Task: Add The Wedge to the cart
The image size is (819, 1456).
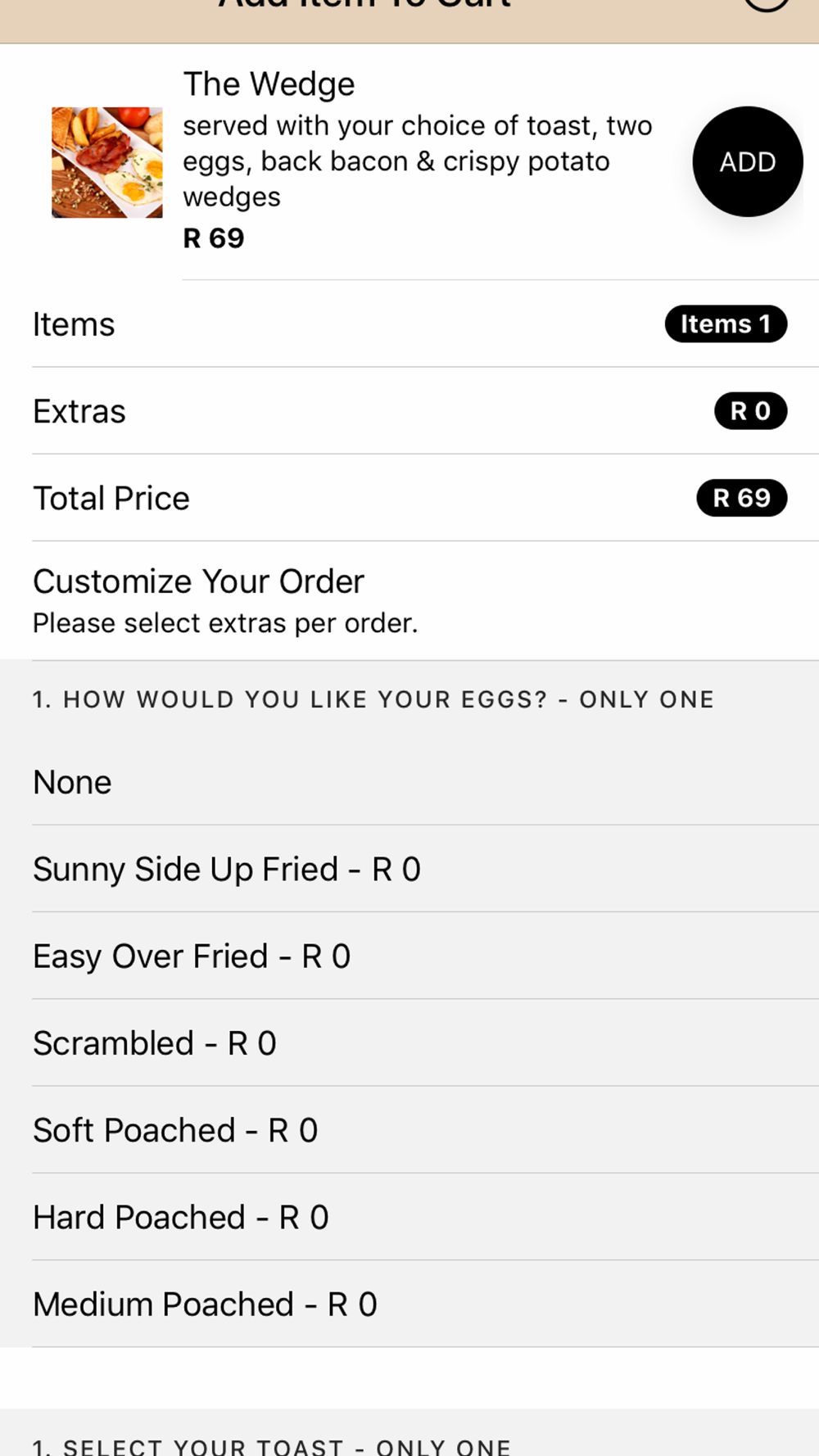Action: click(748, 161)
